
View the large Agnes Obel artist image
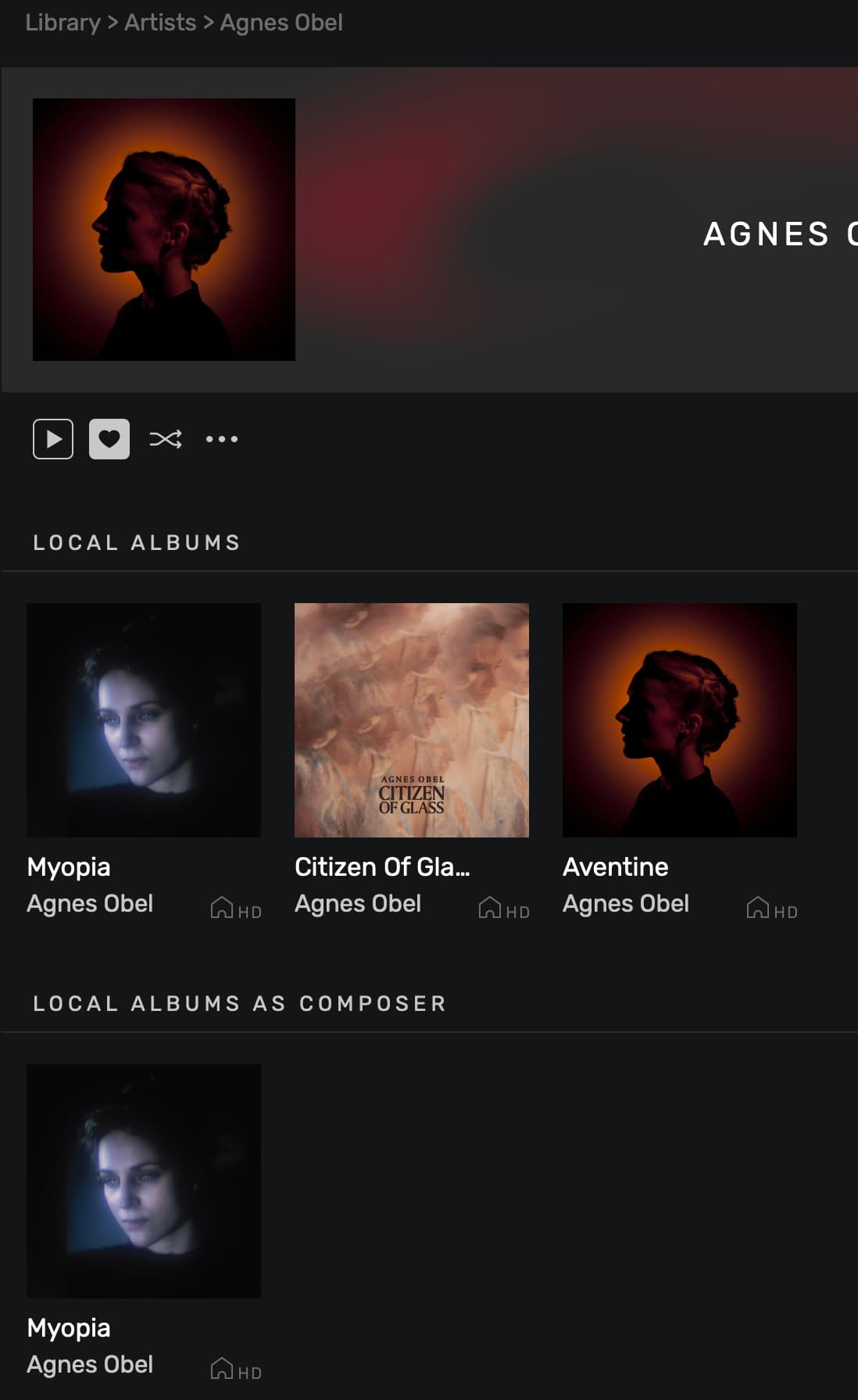click(164, 230)
